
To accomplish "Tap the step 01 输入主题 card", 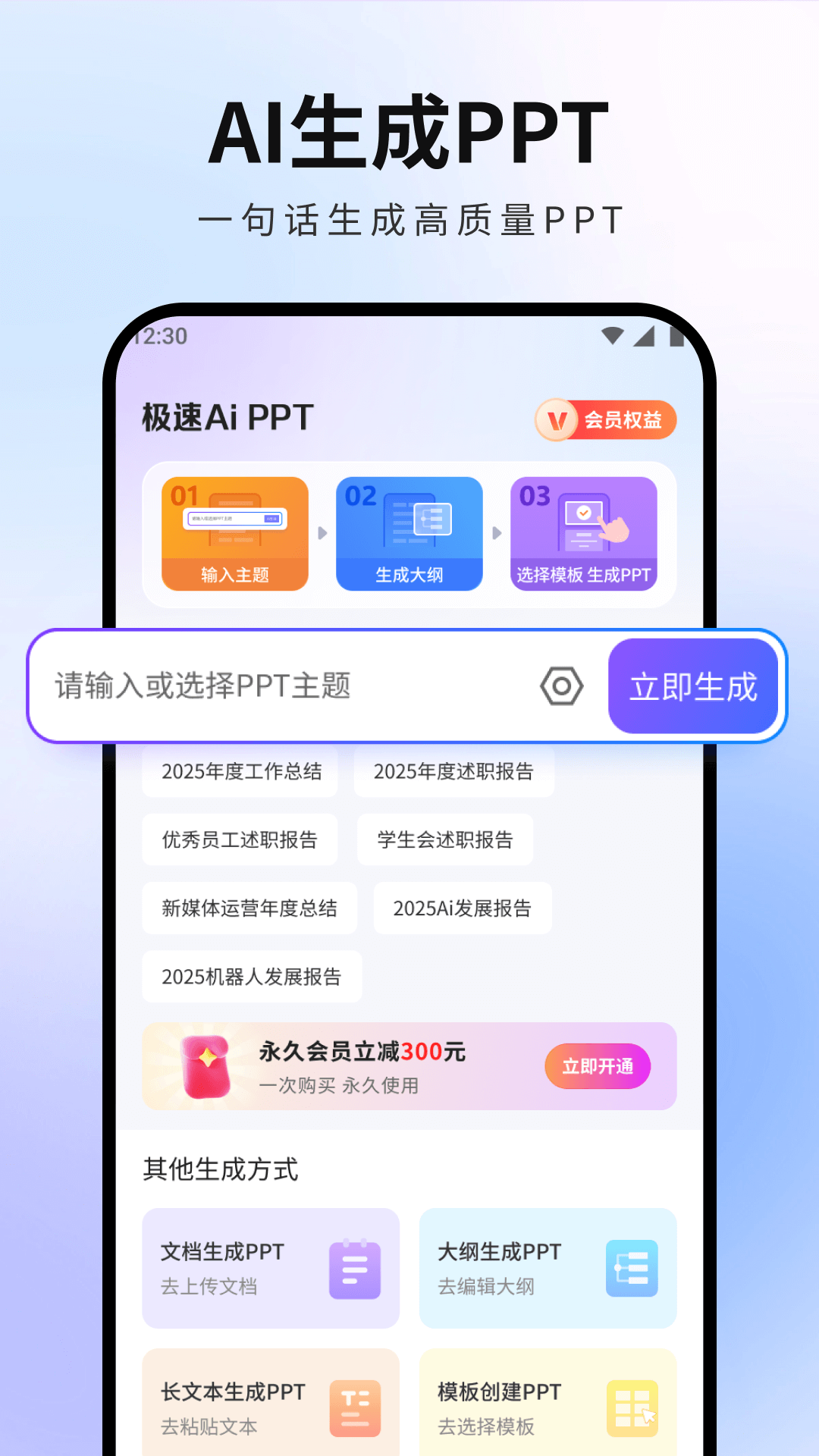I will 234,535.
